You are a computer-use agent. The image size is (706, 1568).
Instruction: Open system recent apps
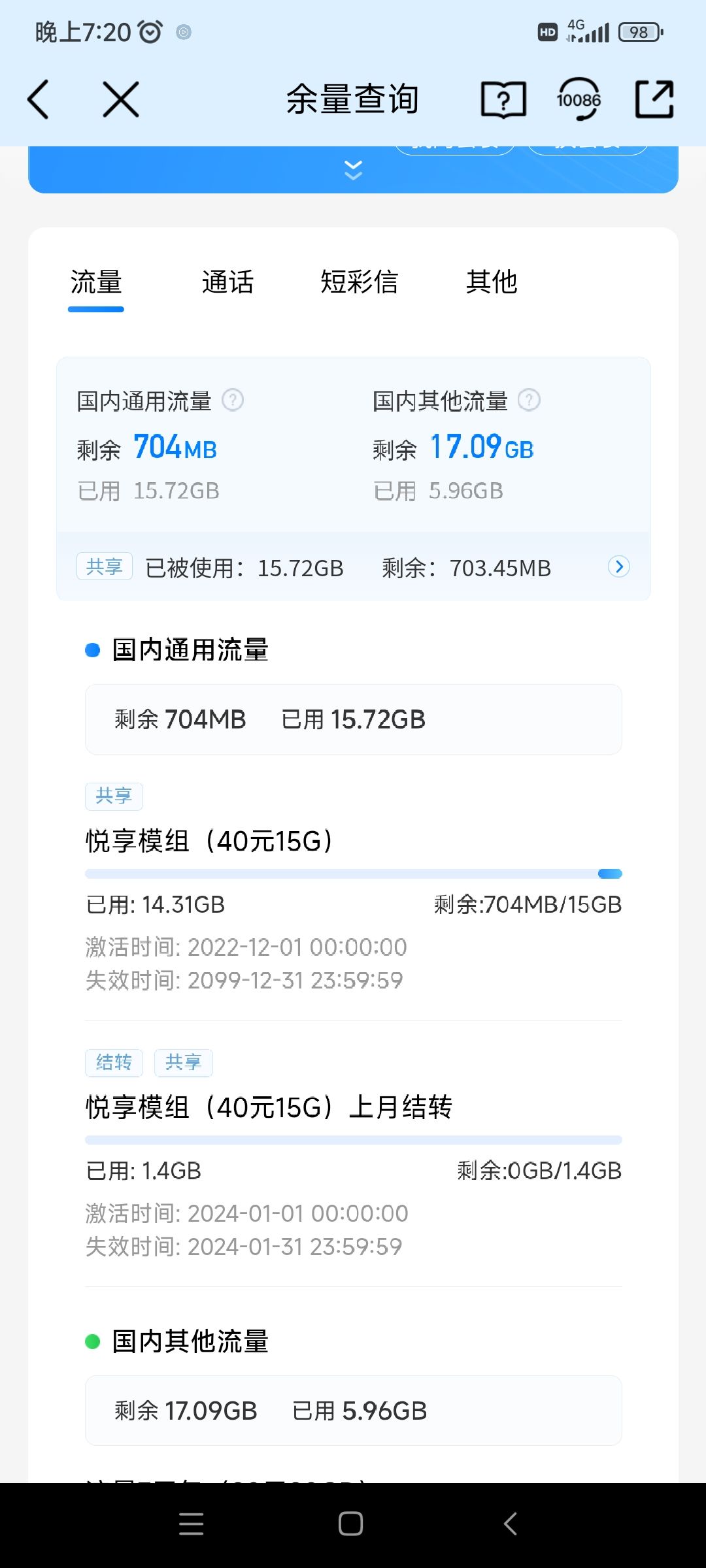[x=191, y=1524]
